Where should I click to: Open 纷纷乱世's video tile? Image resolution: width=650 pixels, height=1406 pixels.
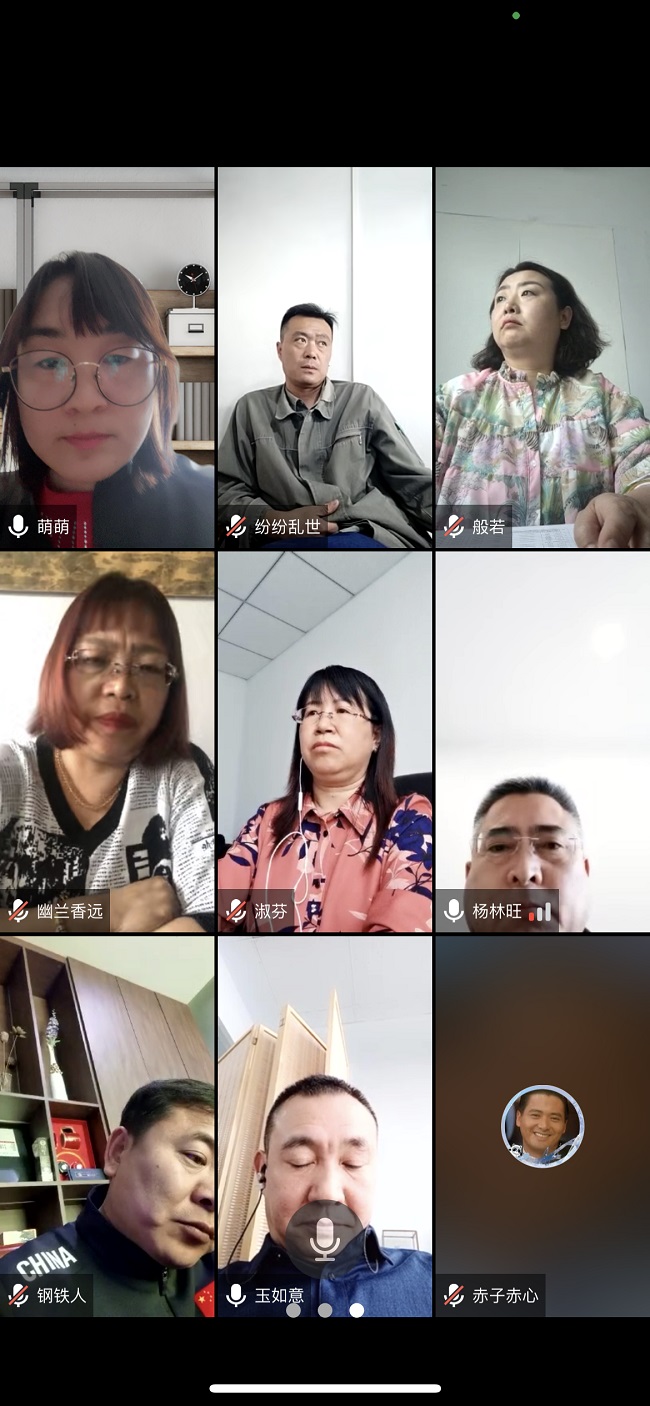pyautogui.click(x=325, y=357)
